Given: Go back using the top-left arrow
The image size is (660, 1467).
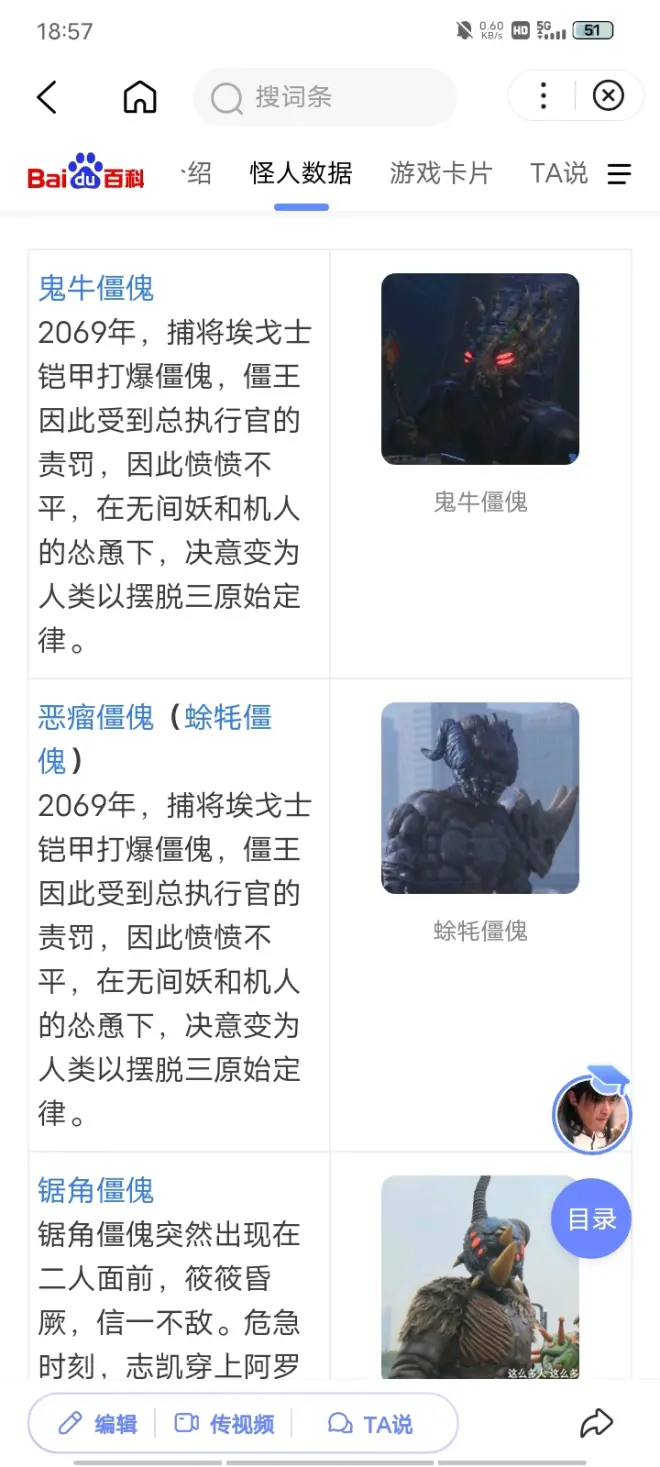Looking at the screenshot, I should click(x=47, y=97).
